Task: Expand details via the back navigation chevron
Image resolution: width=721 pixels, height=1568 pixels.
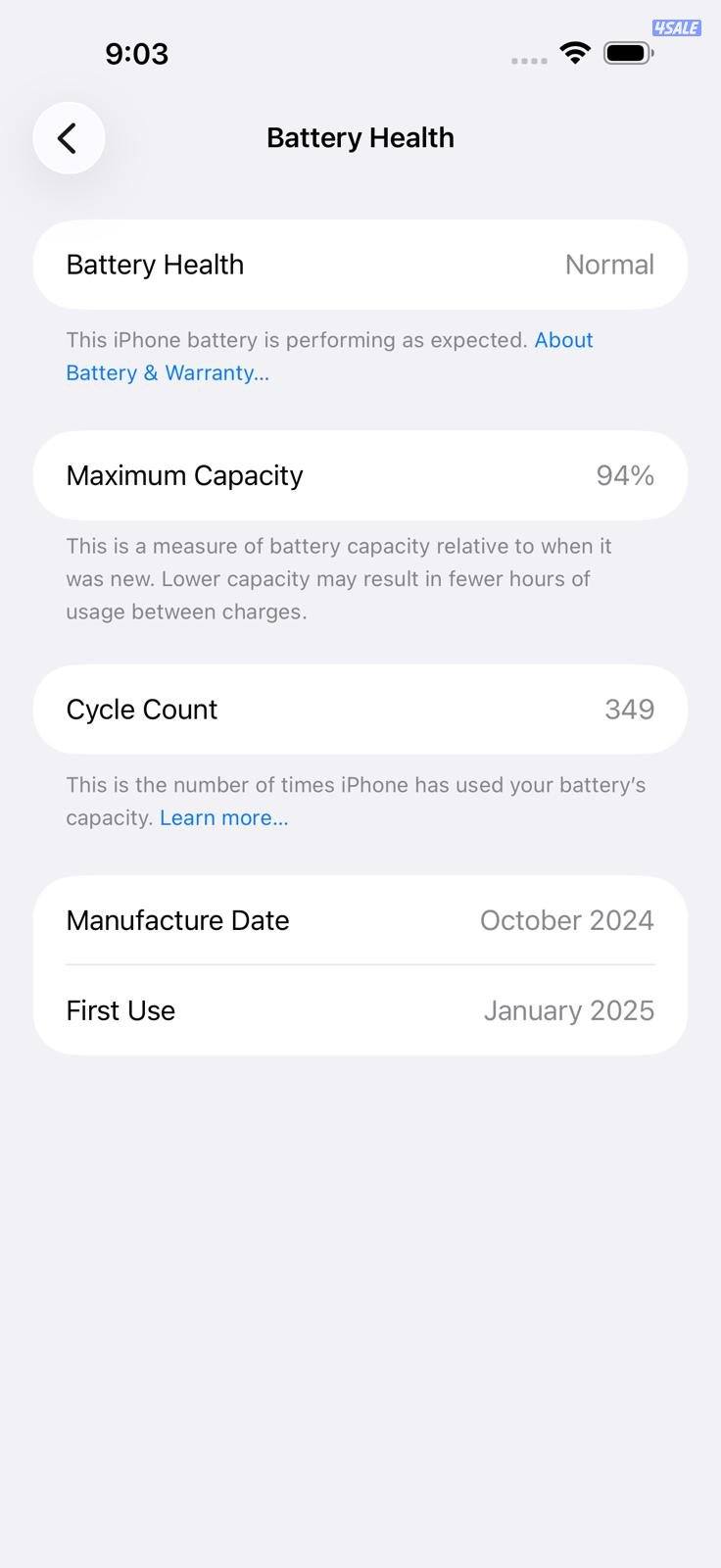Action: click(68, 137)
